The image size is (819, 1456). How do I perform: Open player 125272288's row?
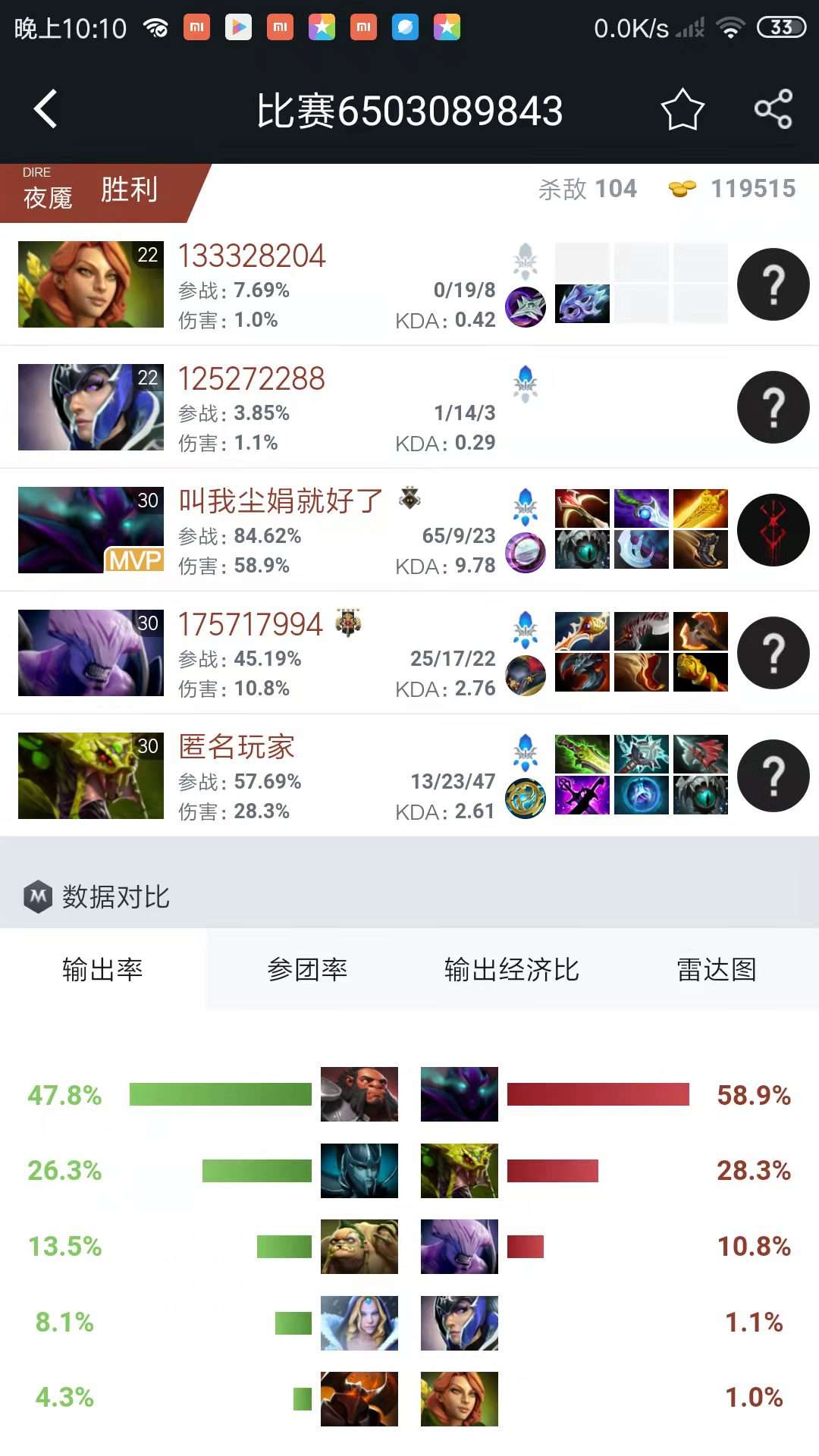point(409,407)
